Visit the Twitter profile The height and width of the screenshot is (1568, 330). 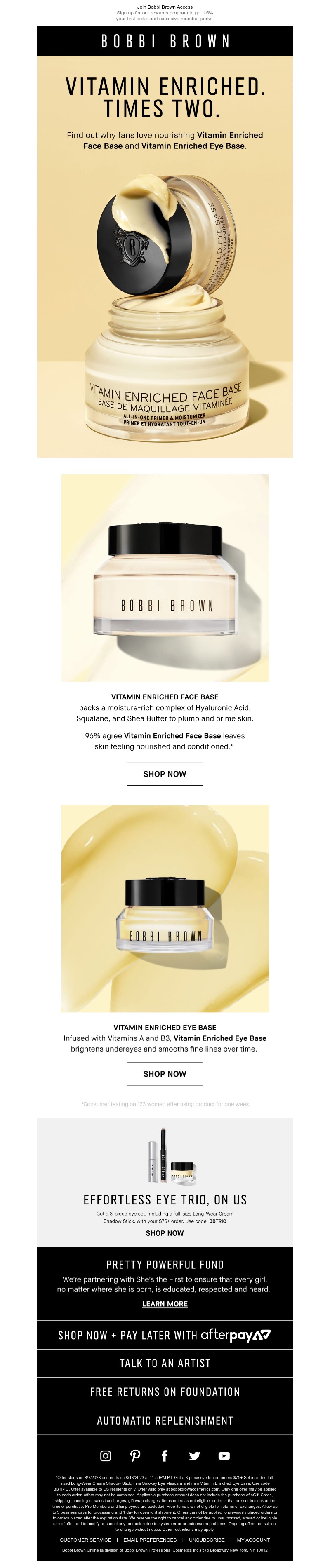pyautogui.click(x=194, y=1455)
